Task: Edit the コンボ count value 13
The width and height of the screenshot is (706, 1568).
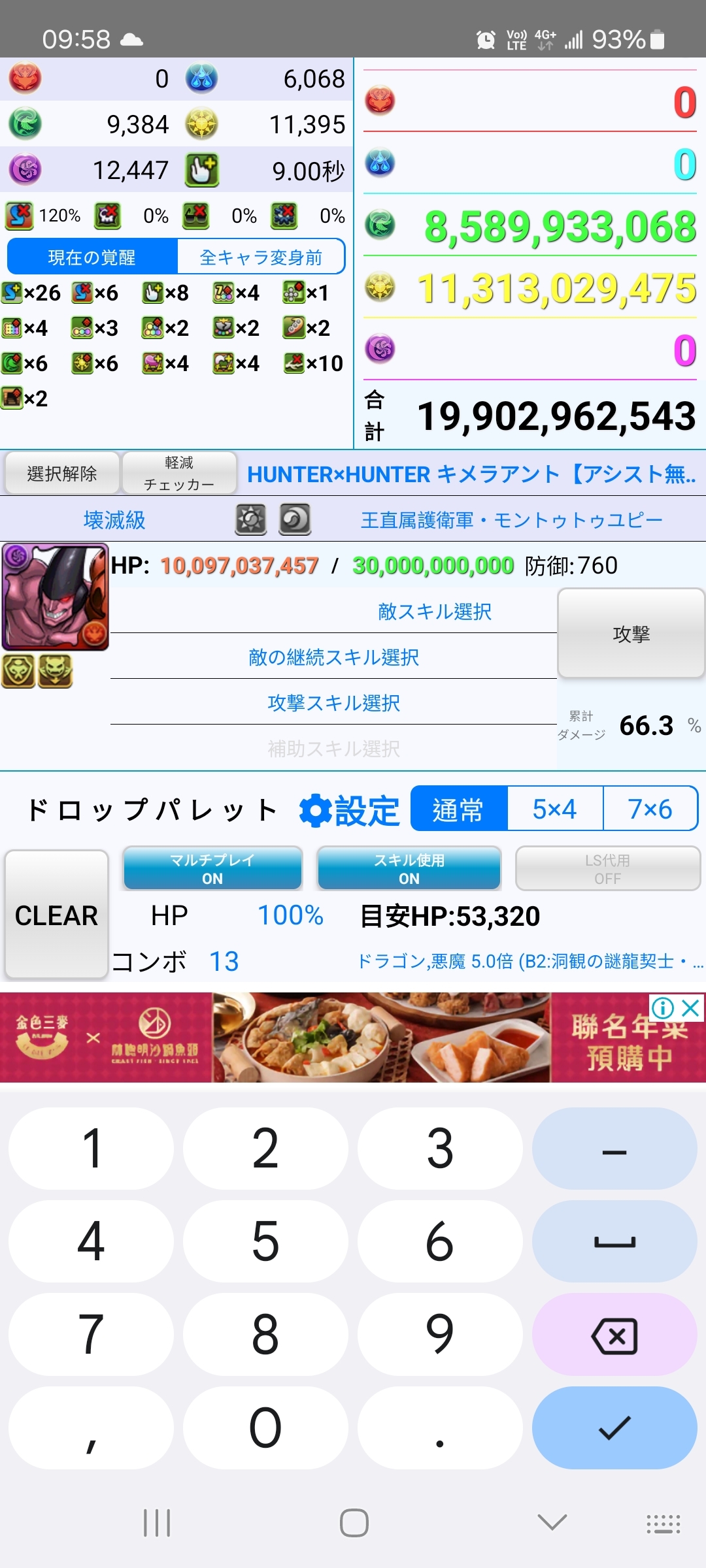Action: [224, 961]
